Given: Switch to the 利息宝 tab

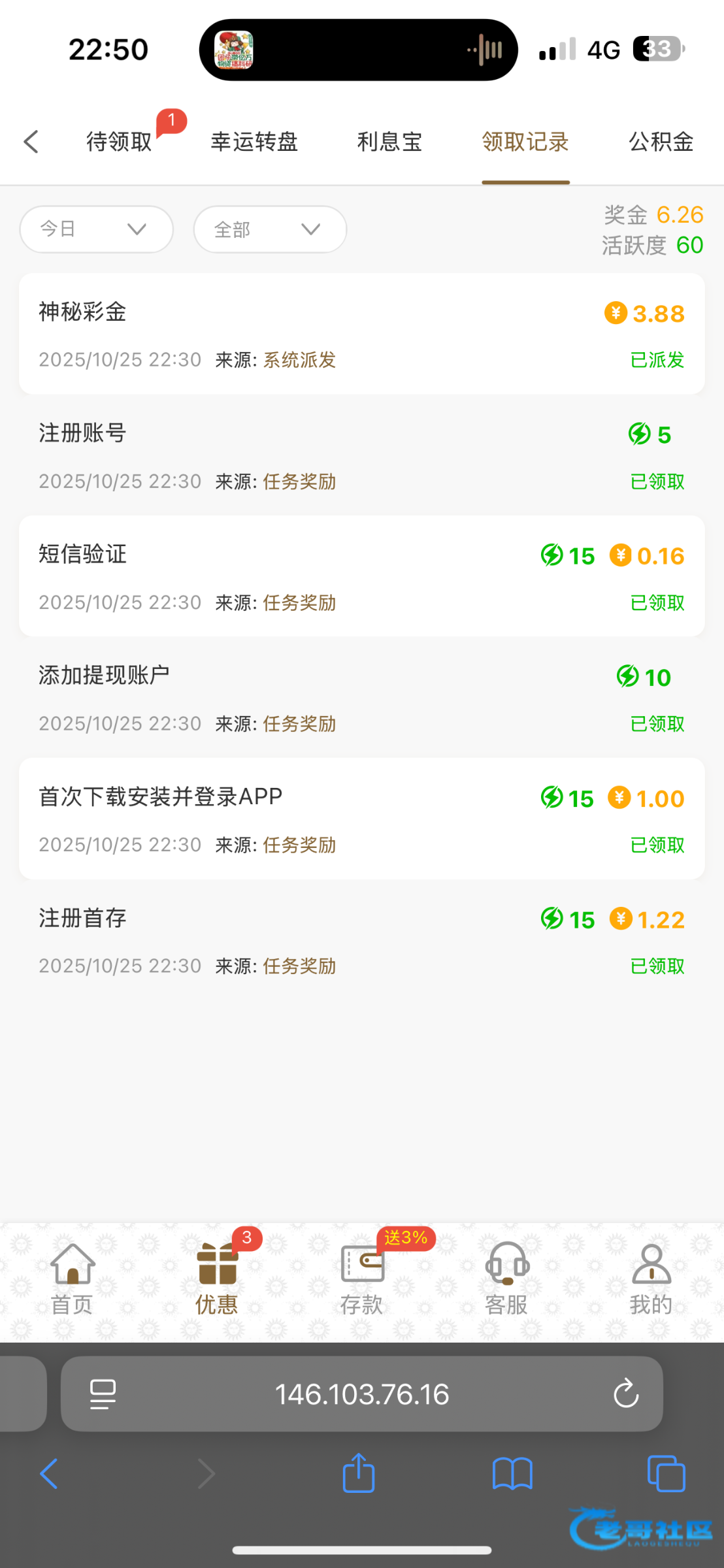Looking at the screenshot, I should pyautogui.click(x=389, y=142).
